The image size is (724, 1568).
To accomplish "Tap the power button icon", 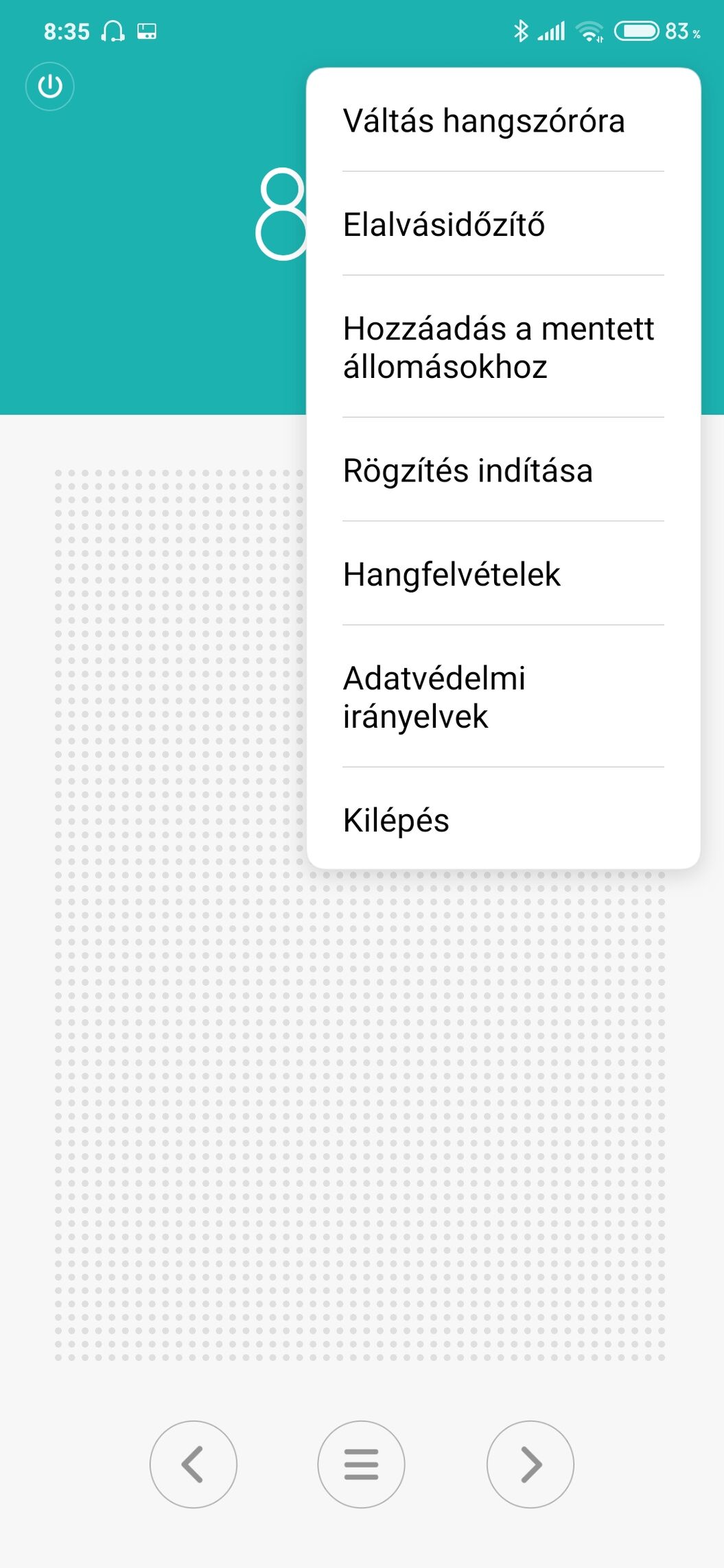I will point(50,86).
